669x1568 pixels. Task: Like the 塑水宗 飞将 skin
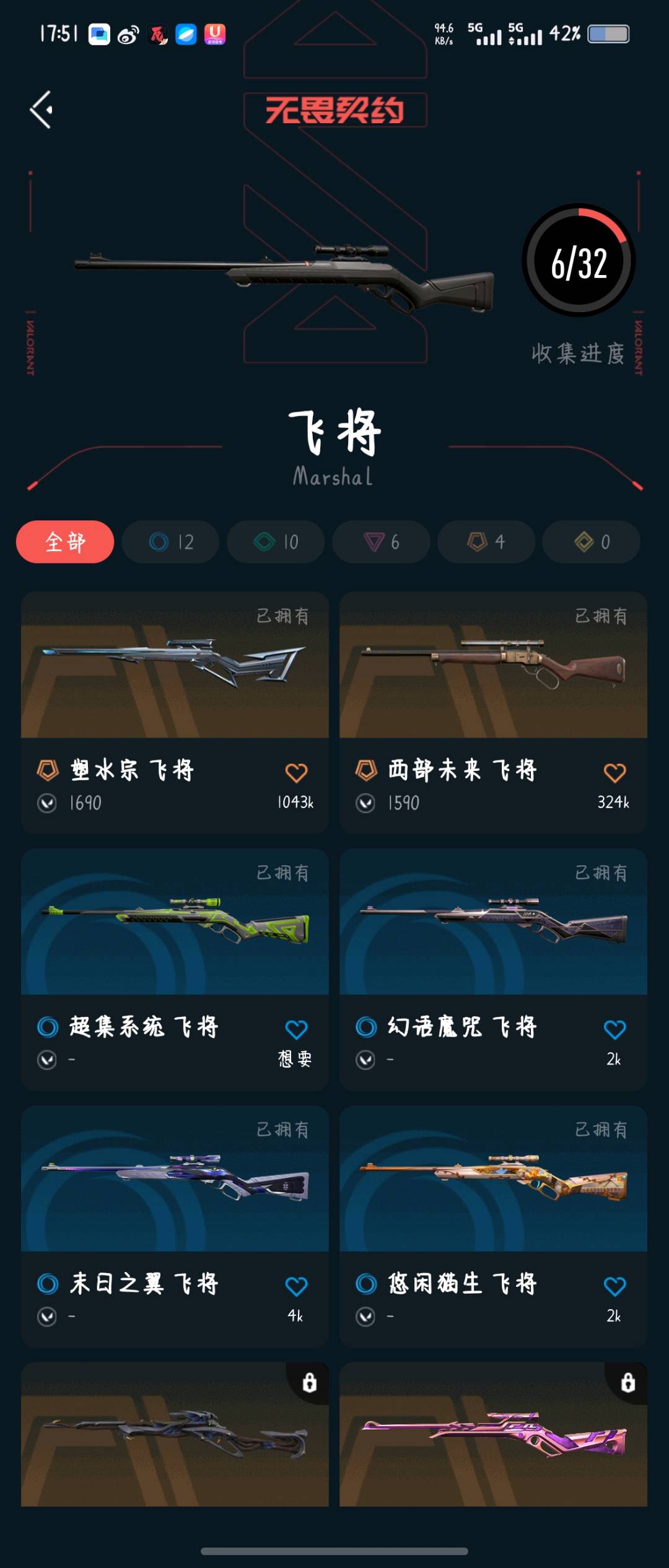pyautogui.click(x=296, y=773)
